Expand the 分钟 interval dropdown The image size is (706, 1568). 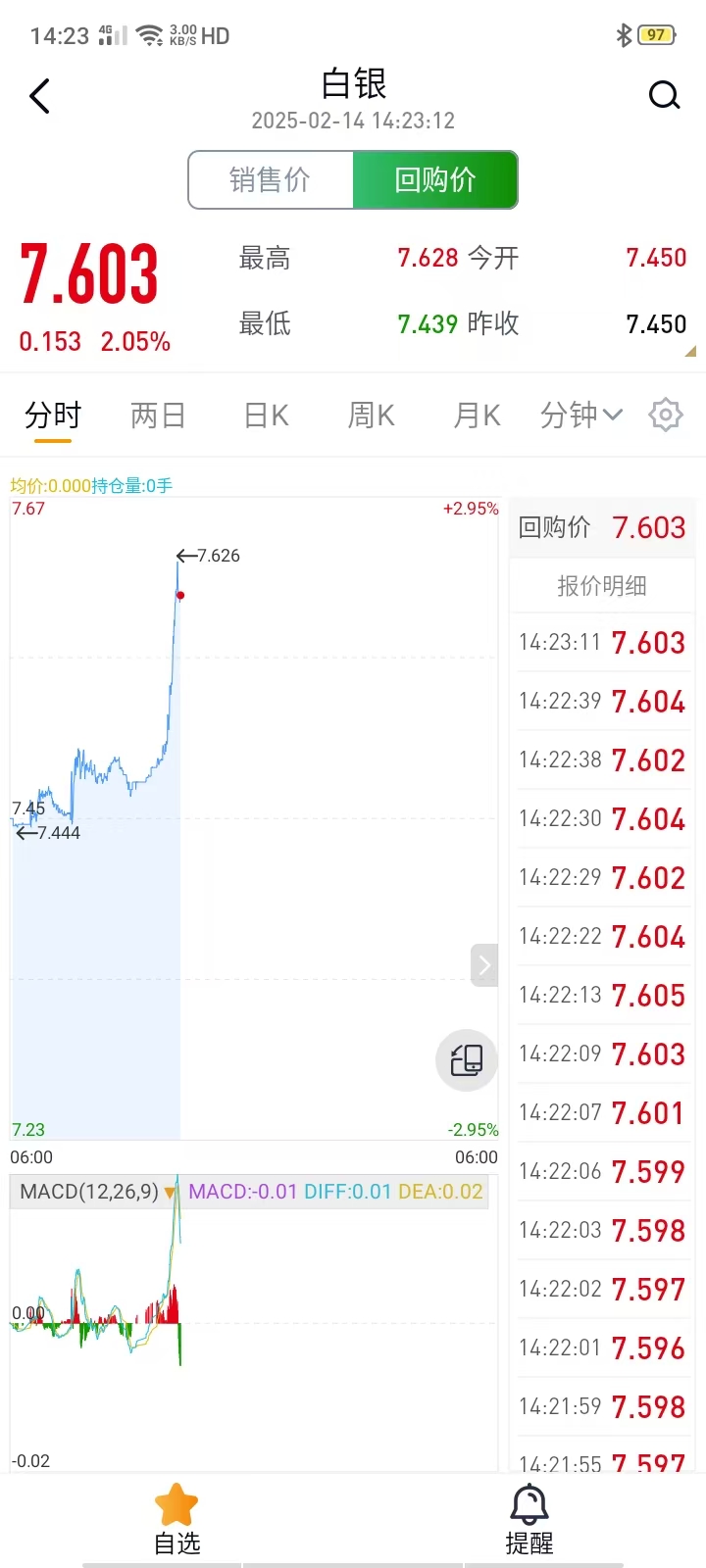580,416
